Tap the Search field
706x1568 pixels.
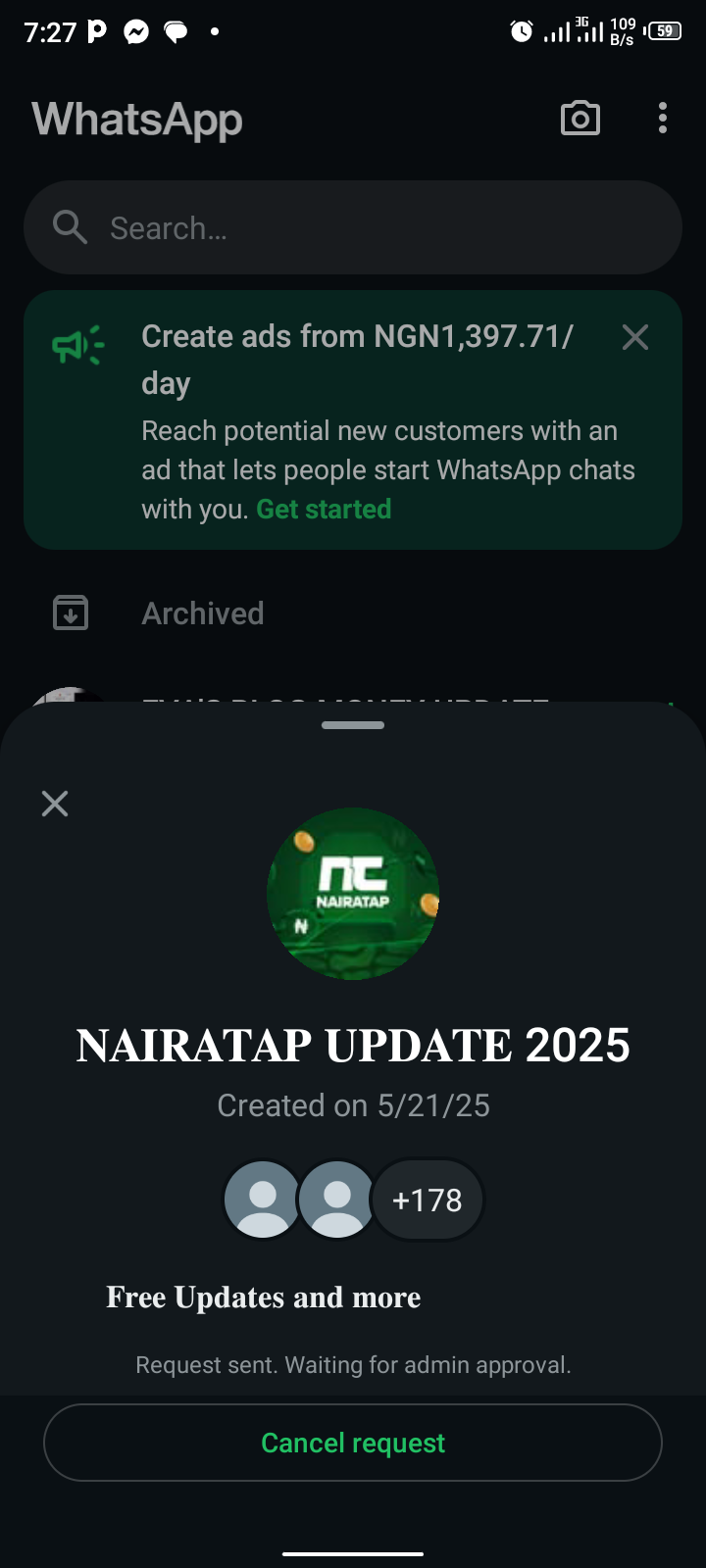353,227
